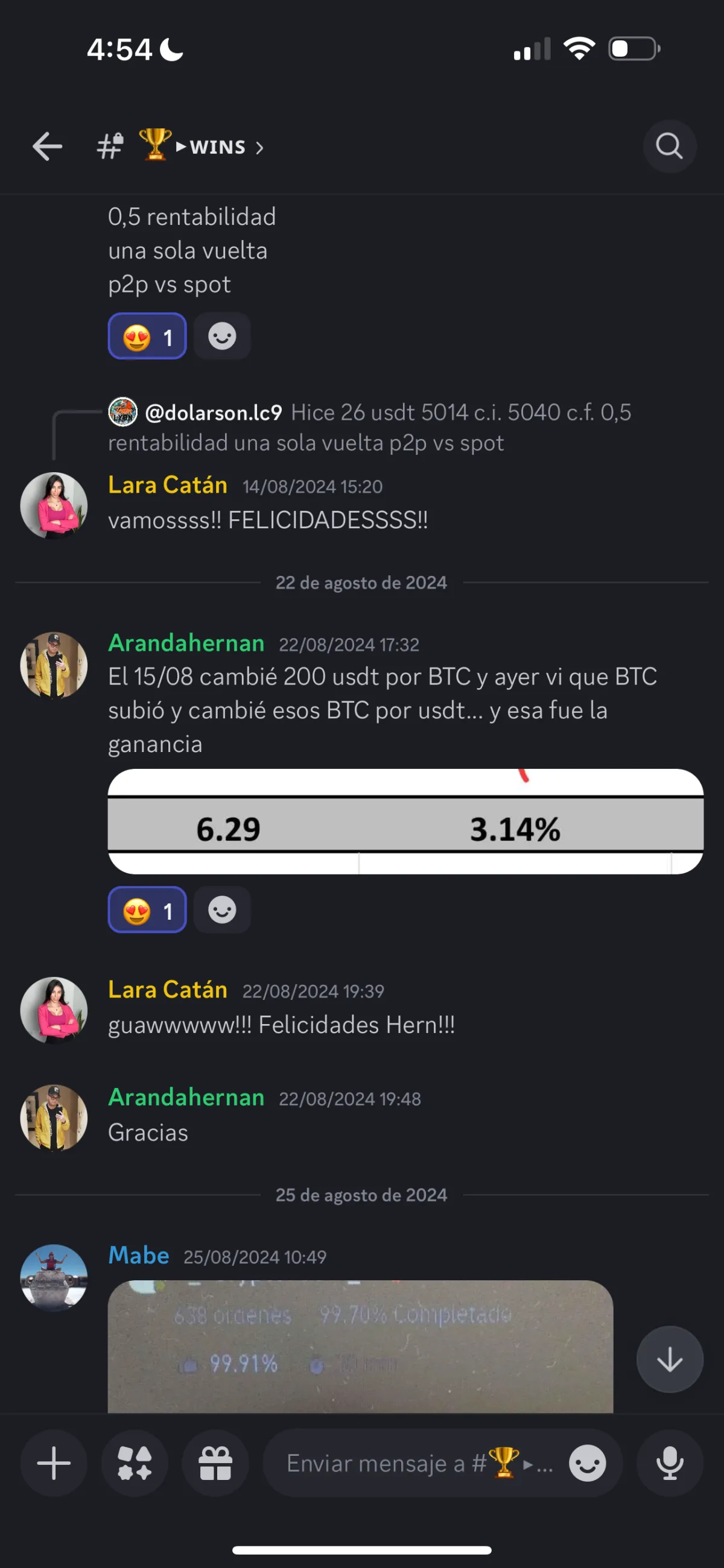
Task: Open the WINS channel details
Action: coord(180,146)
